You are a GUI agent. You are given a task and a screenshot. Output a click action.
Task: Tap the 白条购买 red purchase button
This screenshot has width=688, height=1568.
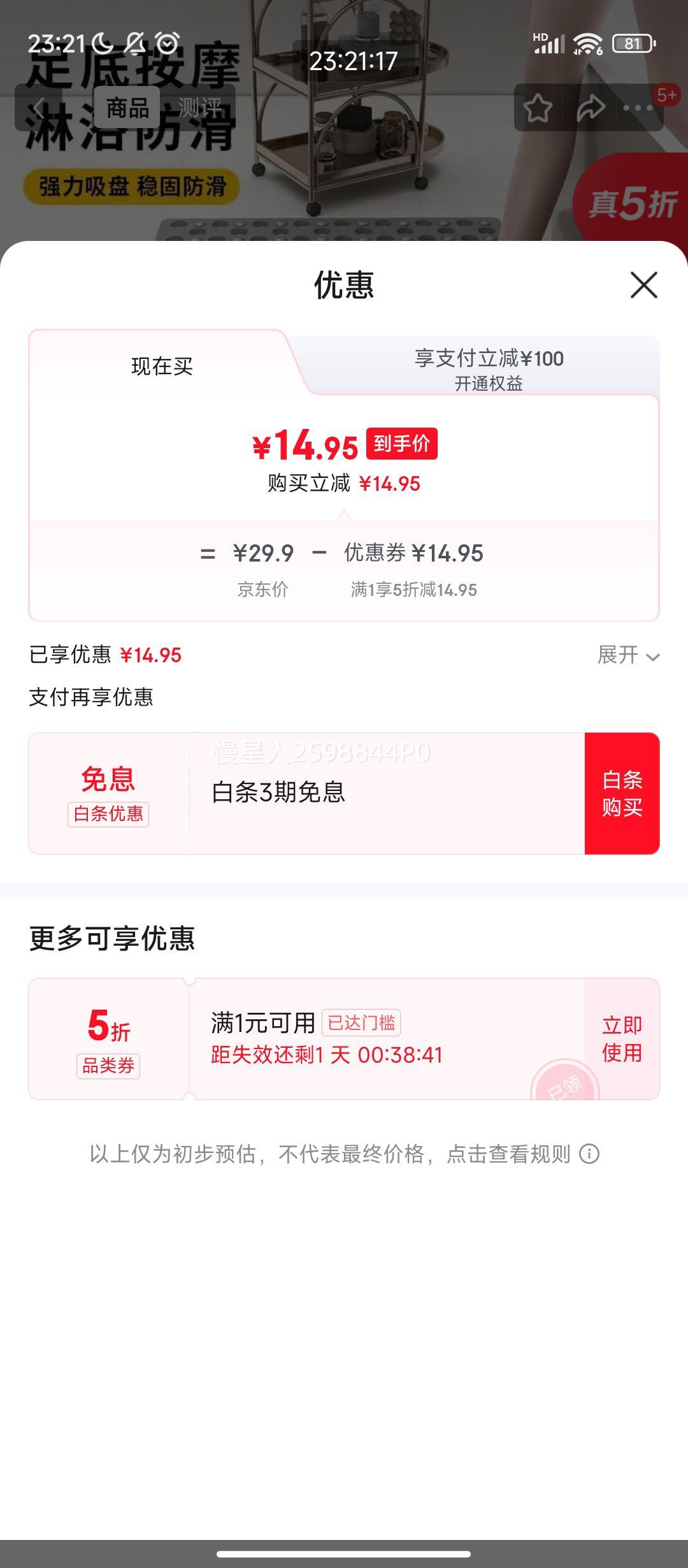tap(621, 798)
